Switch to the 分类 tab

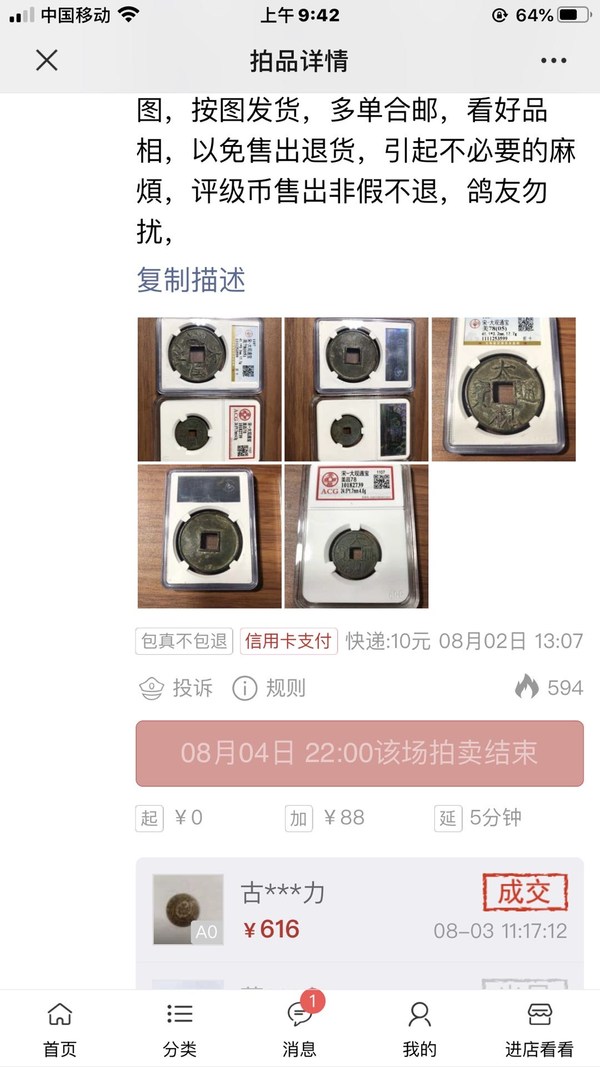180,1030
